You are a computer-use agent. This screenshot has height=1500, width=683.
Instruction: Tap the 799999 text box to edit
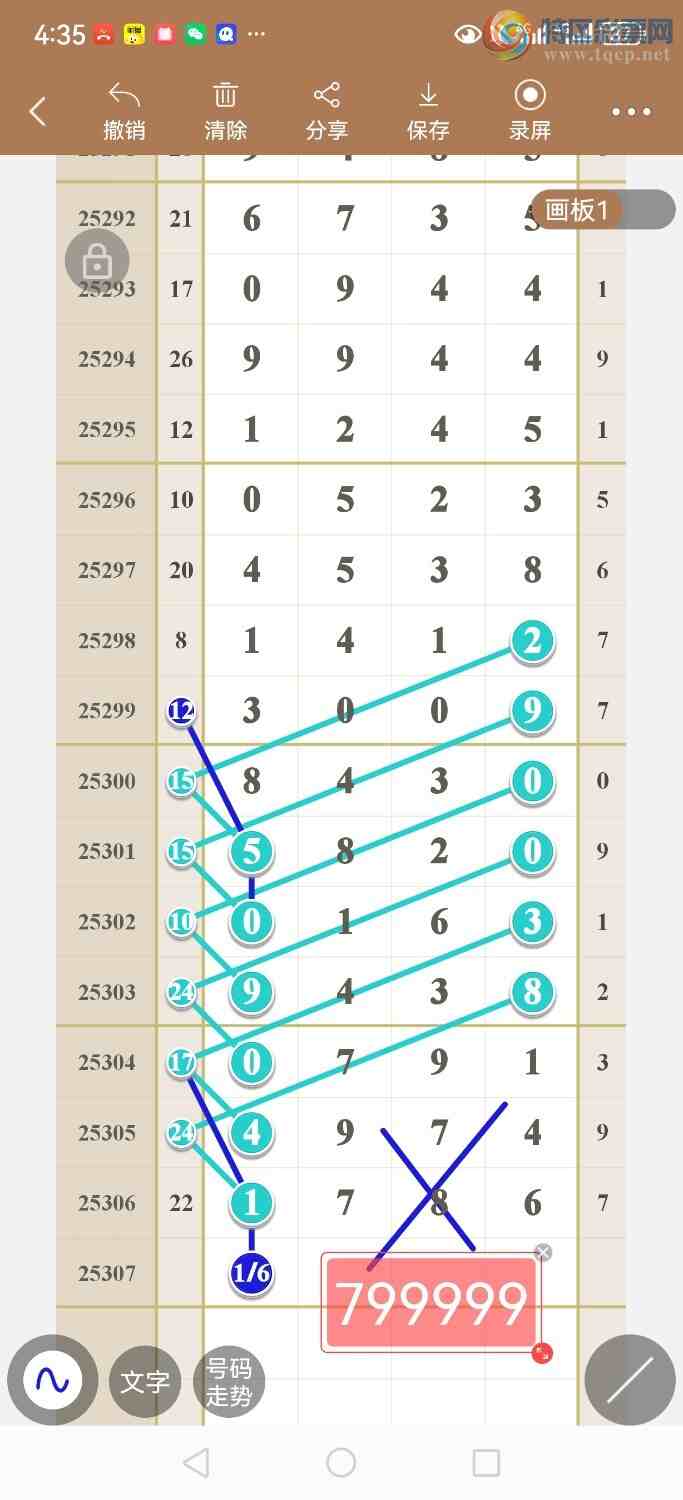point(430,1303)
